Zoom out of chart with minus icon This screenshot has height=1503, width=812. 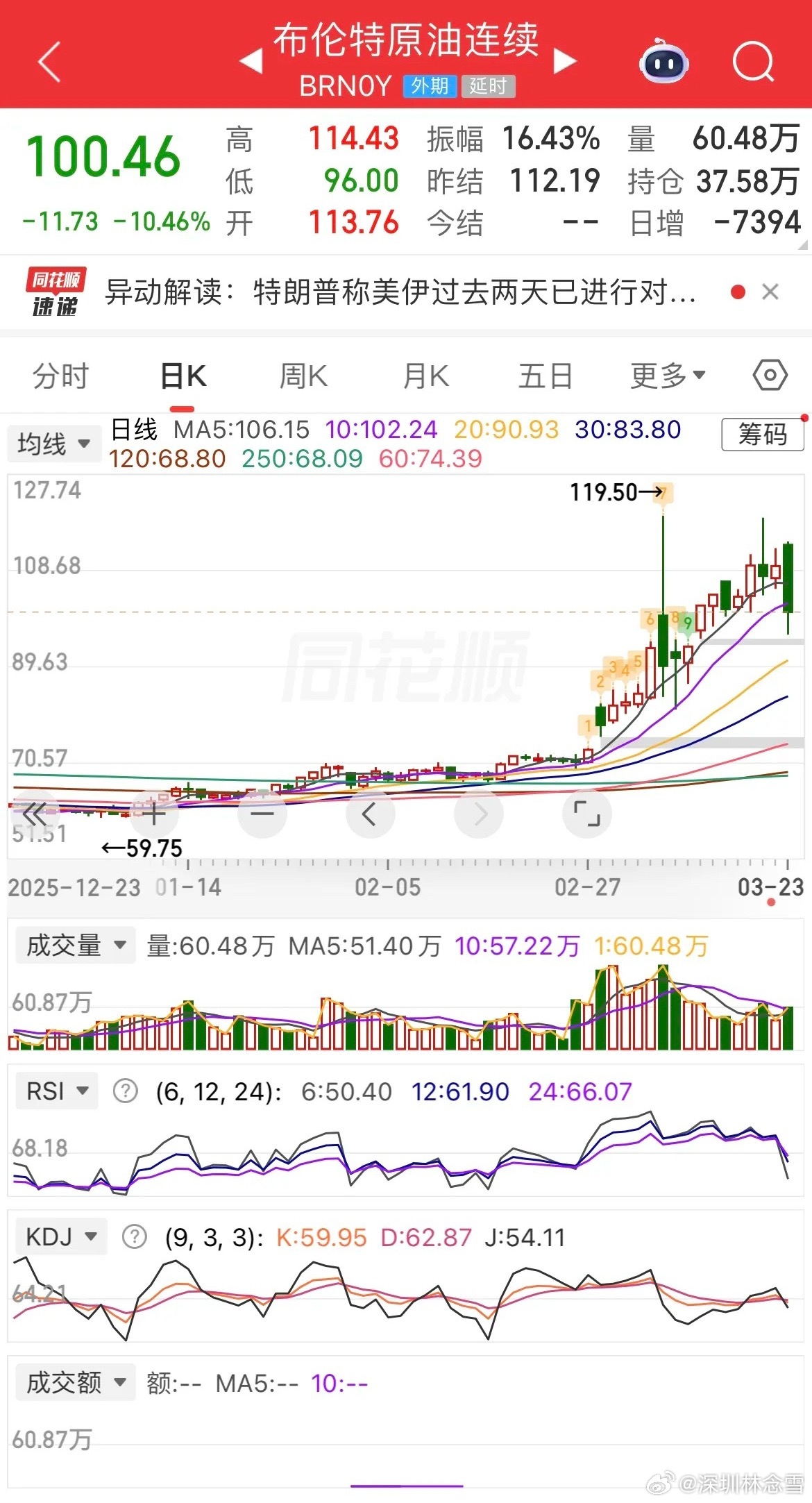click(262, 814)
